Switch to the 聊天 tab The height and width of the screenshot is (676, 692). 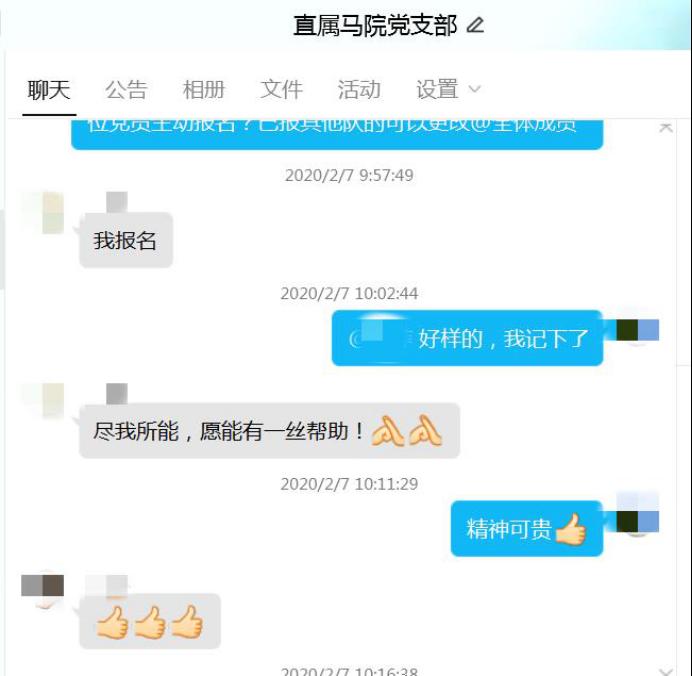click(49, 90)
